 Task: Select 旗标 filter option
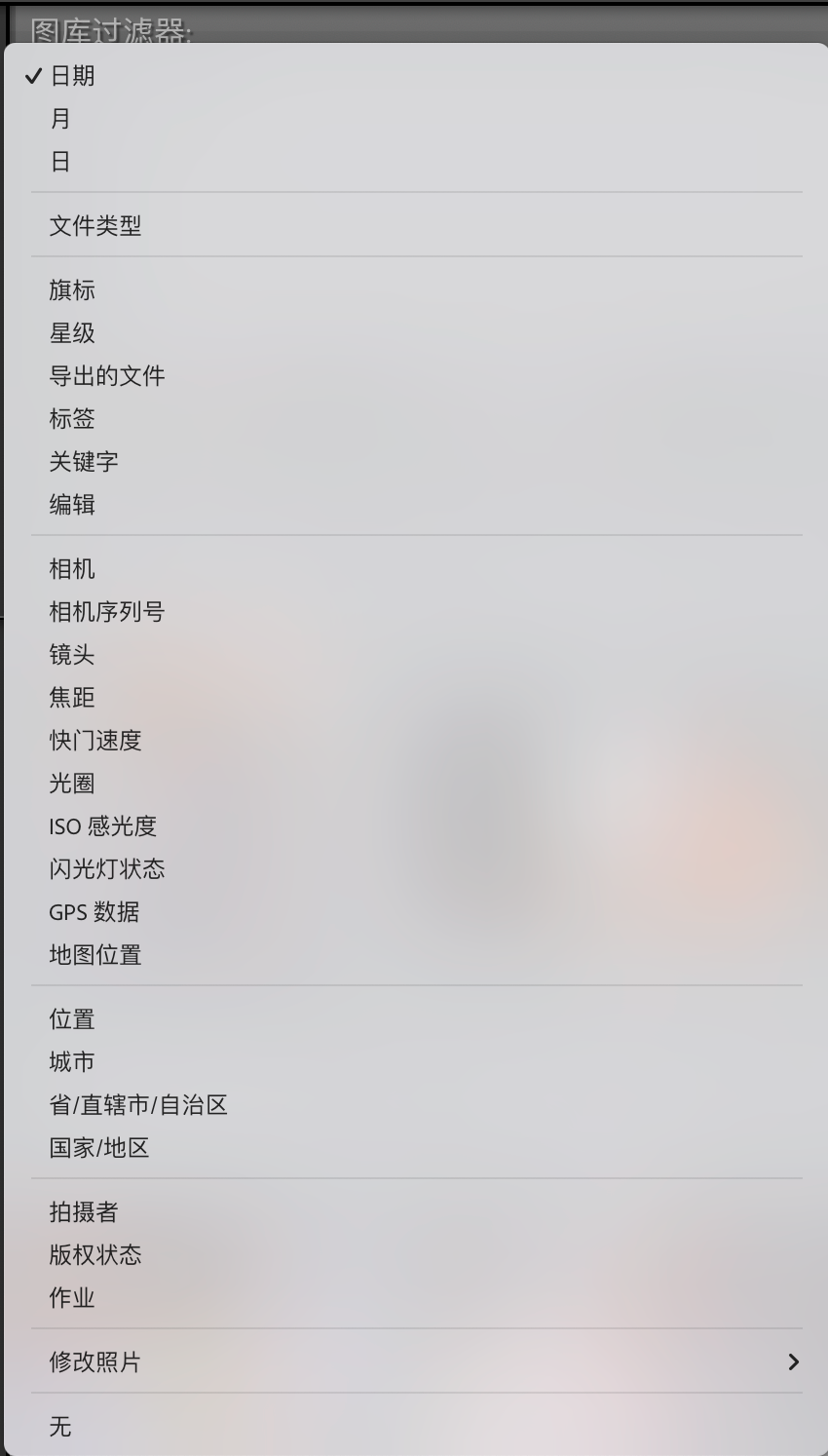(x=72, y=290)
